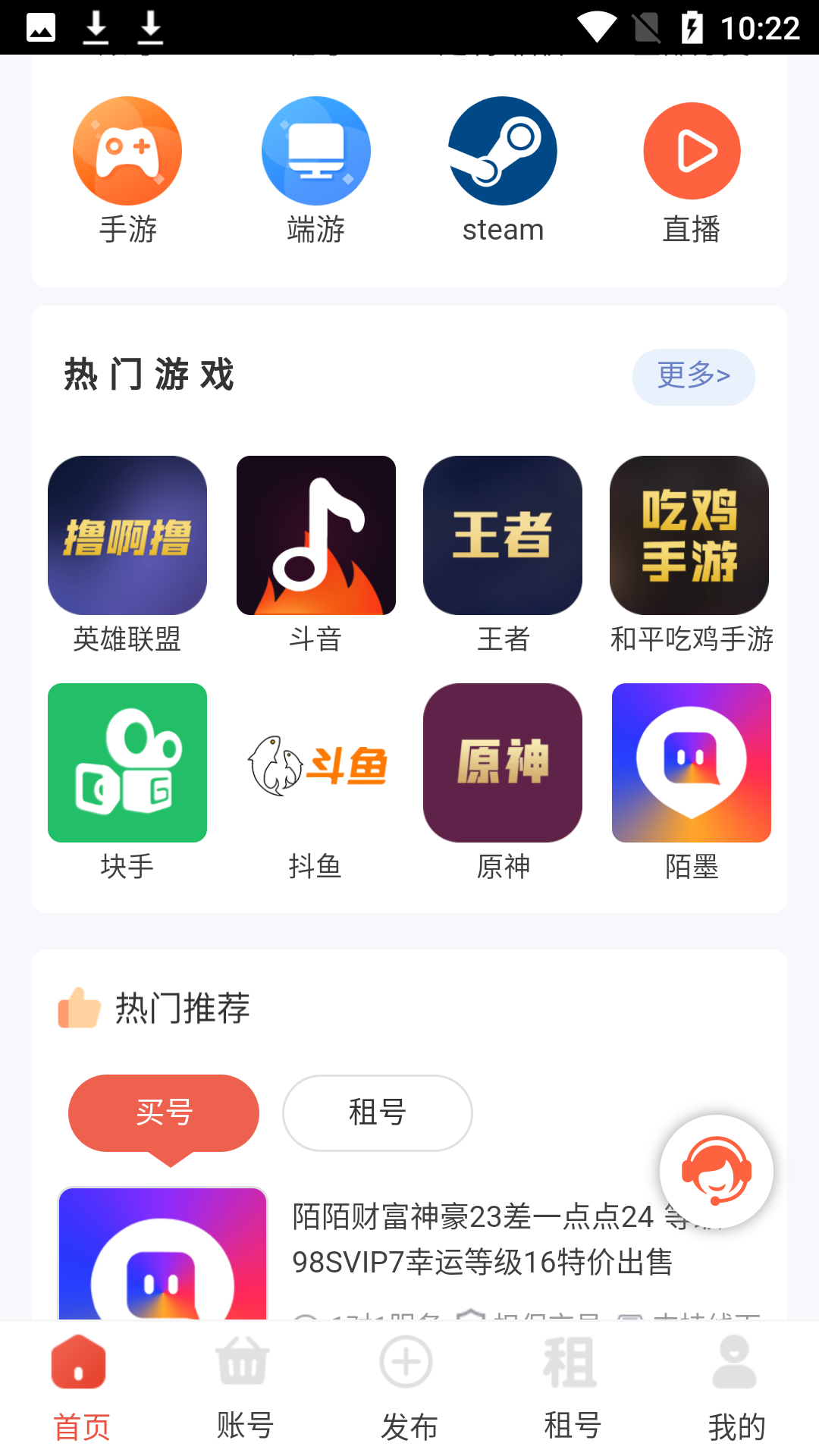The image size is (819, 1456).
Task: Select the 英雄联盟 game icon
Action: click(x=127, y=536)
